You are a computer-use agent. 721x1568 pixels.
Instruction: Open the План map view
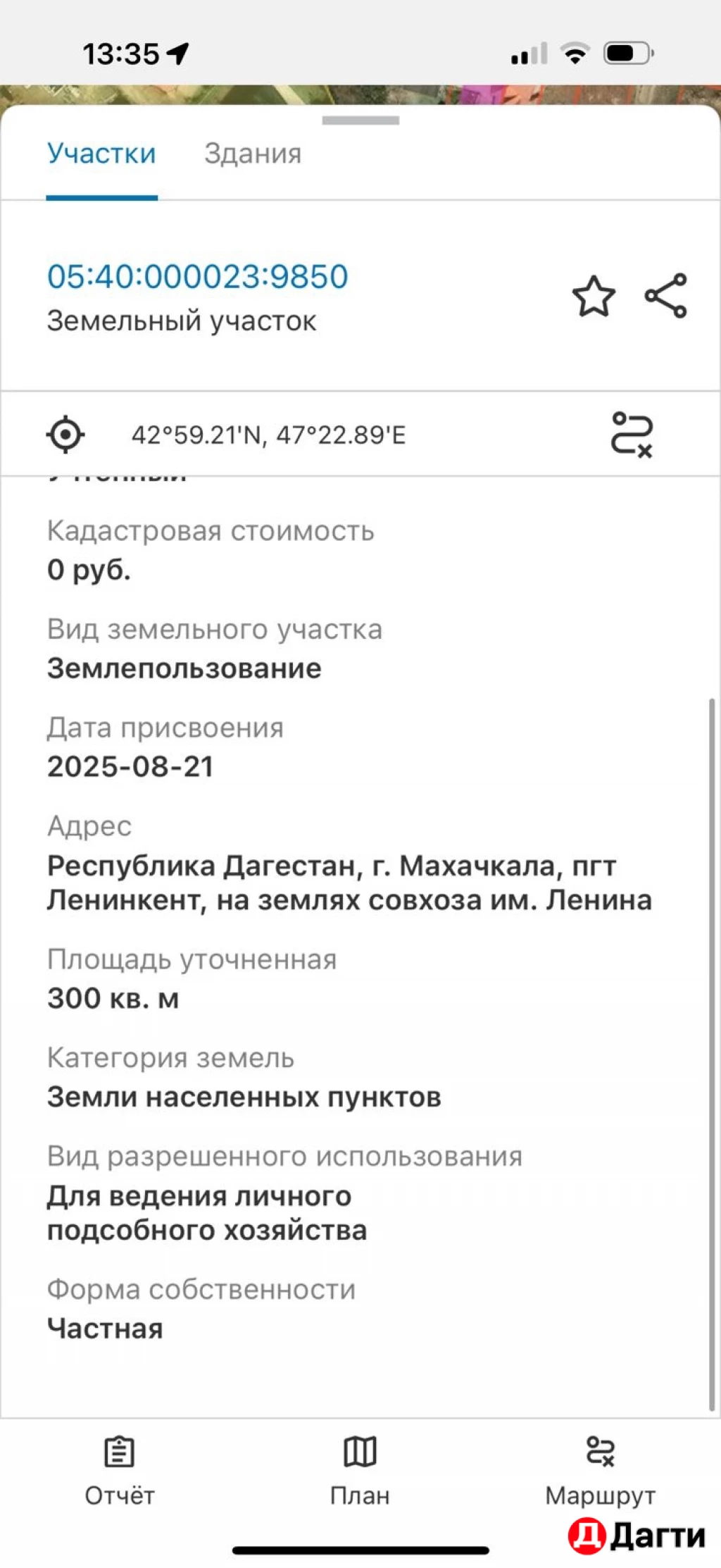(x=360, y=1472)
